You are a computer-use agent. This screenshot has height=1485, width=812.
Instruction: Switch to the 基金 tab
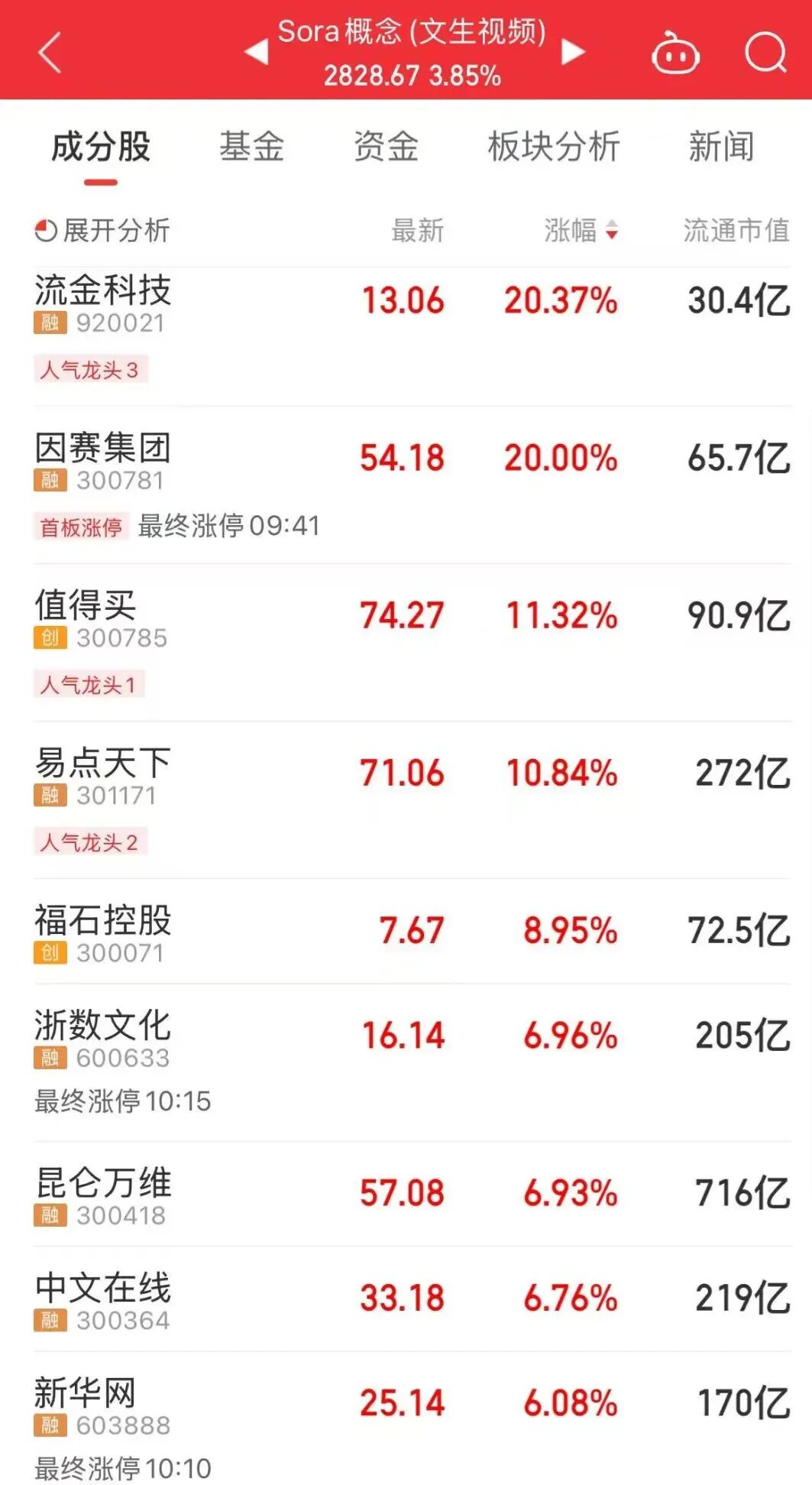coord(252,148)
